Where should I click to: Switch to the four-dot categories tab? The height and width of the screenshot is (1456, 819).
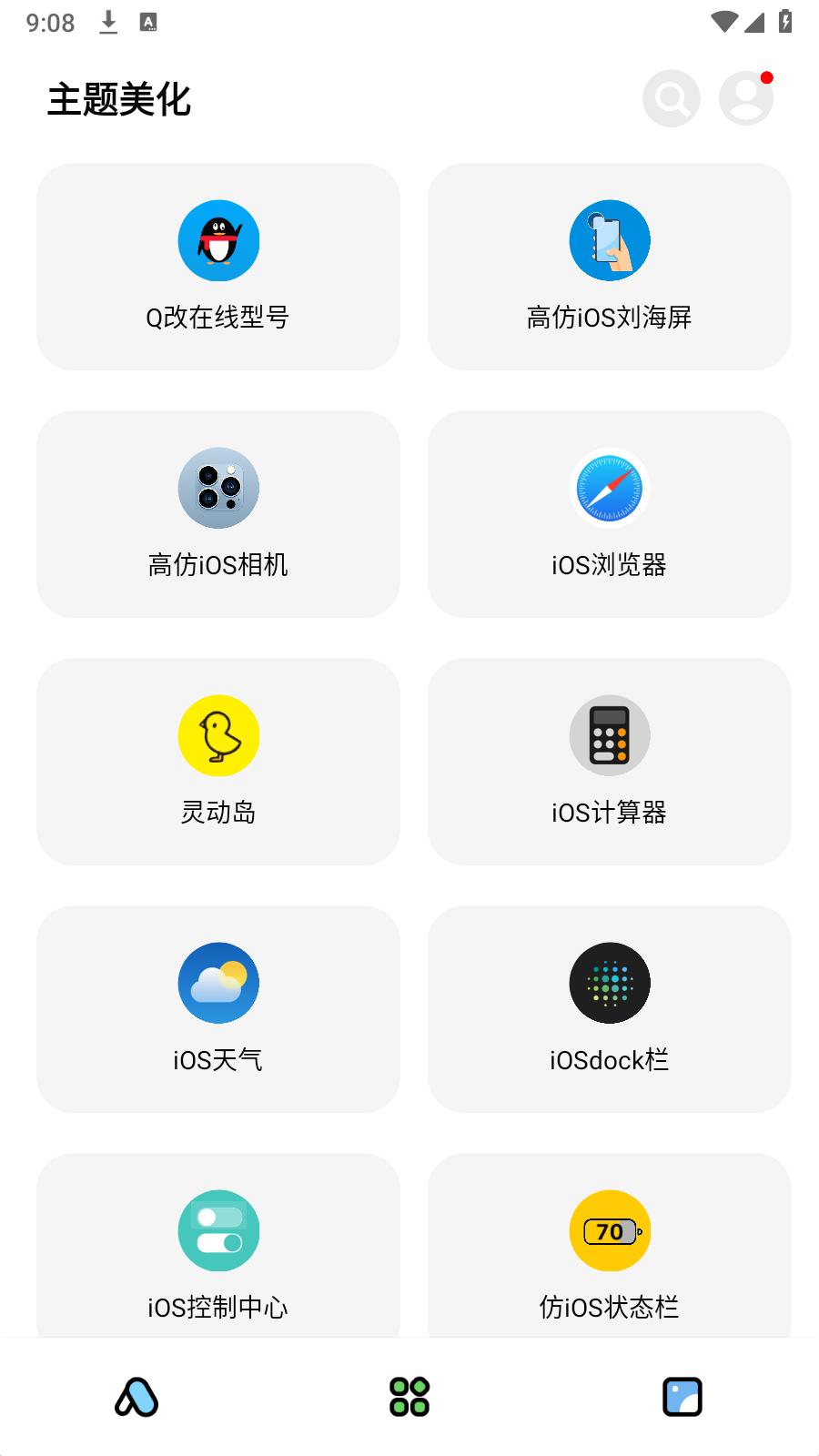click(x=409, y=1396)
